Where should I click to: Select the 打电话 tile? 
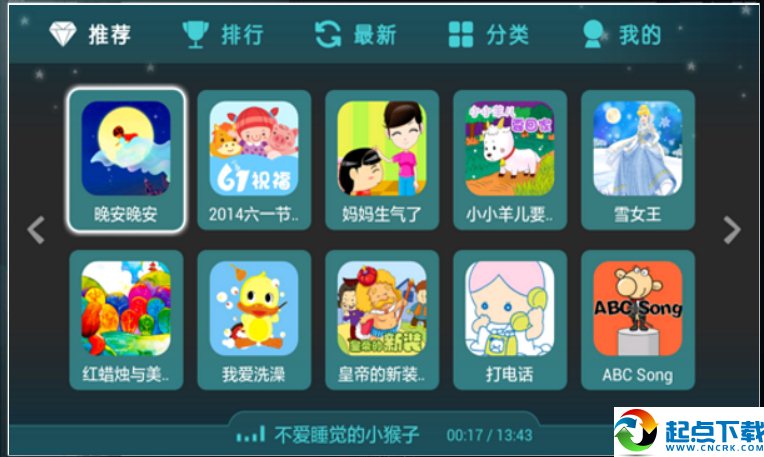coord(510,319)
